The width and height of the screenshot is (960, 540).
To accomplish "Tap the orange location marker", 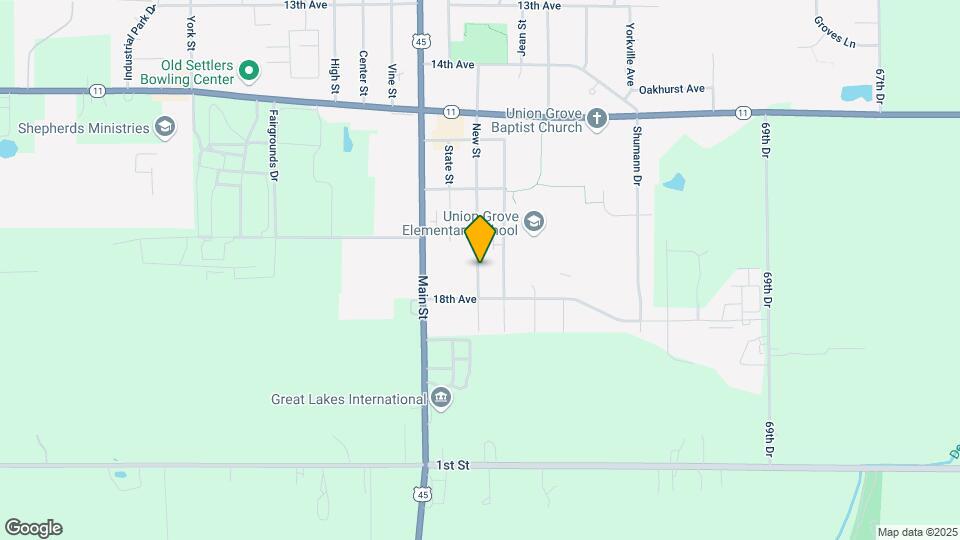I will [481, 239].
